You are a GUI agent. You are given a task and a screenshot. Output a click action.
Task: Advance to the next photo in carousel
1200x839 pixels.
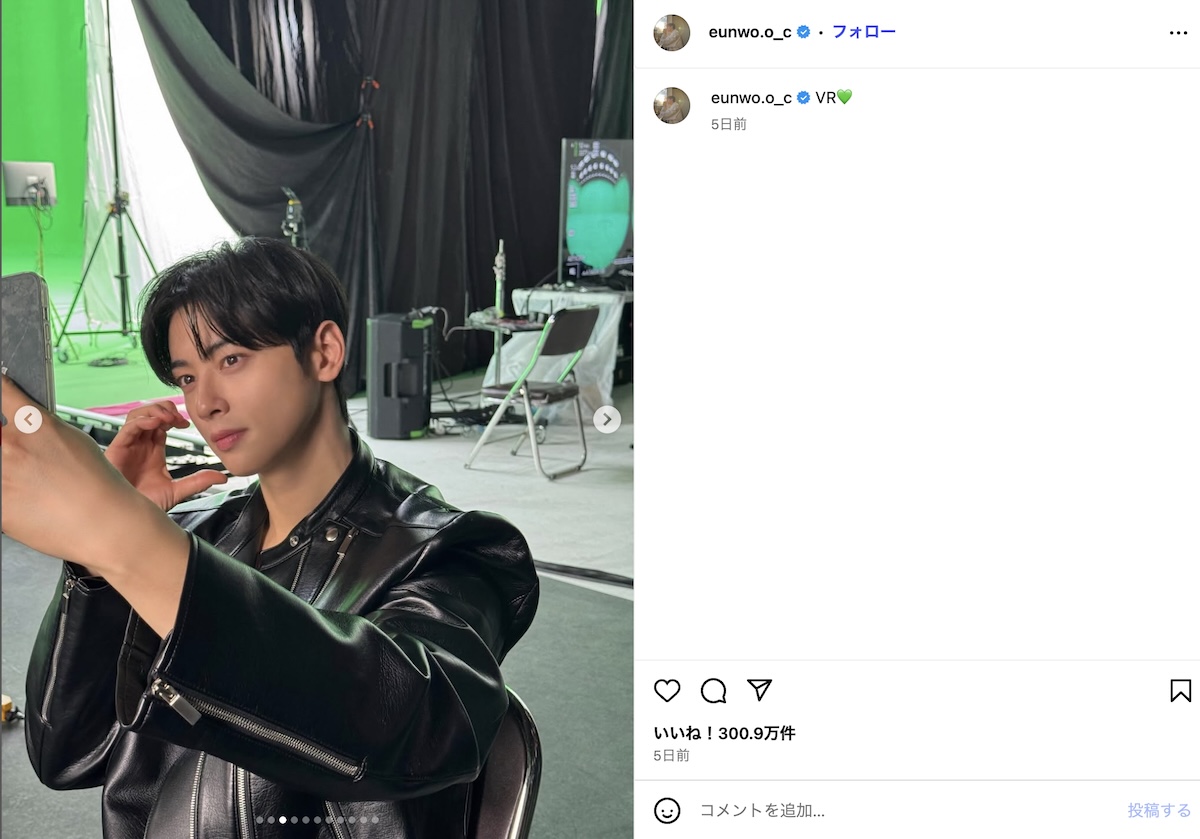point(606,420)
